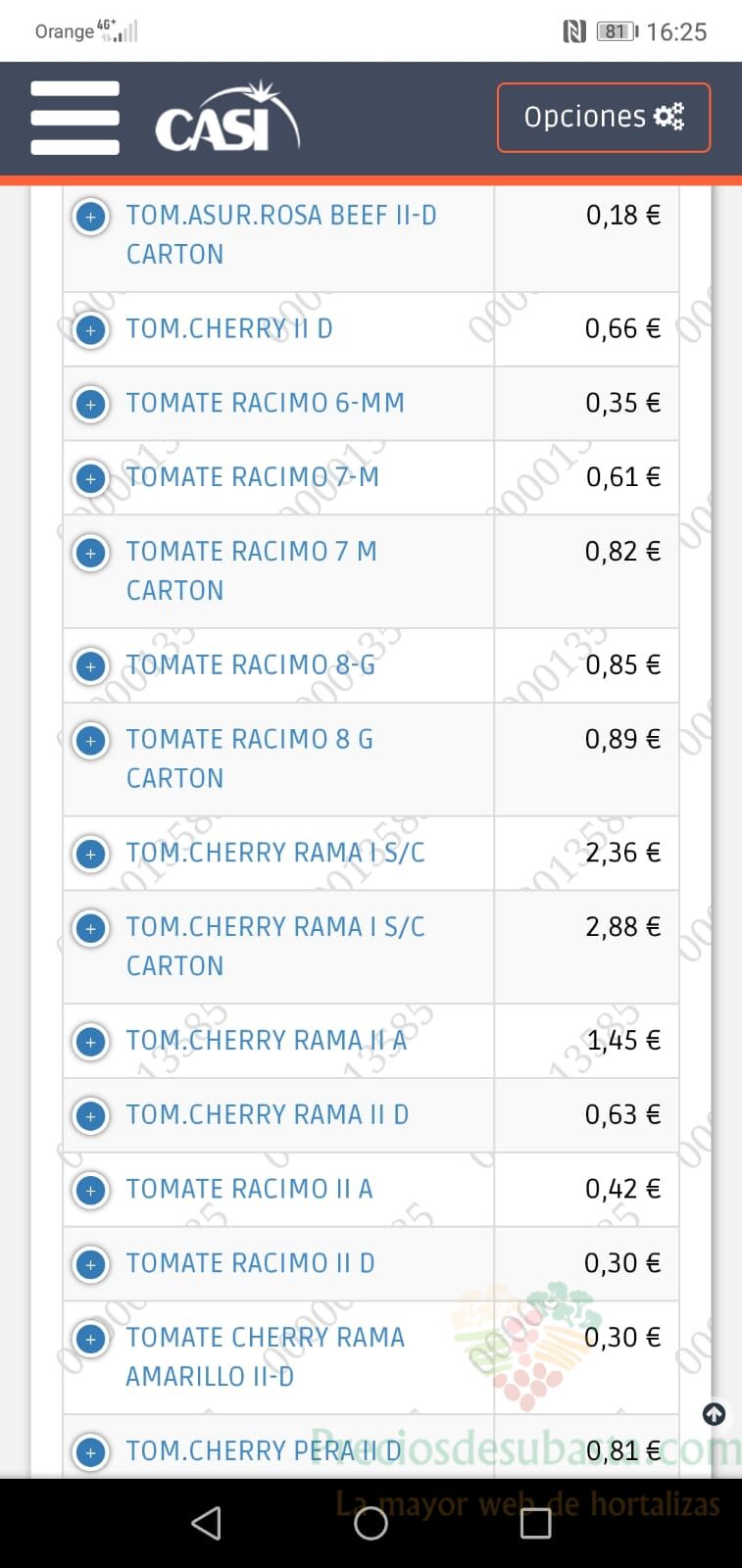Expand the TOM.CHERRY II D row
Image resolution: width=742 pixels, height=1568 pixels.
(x=91, y=330)
